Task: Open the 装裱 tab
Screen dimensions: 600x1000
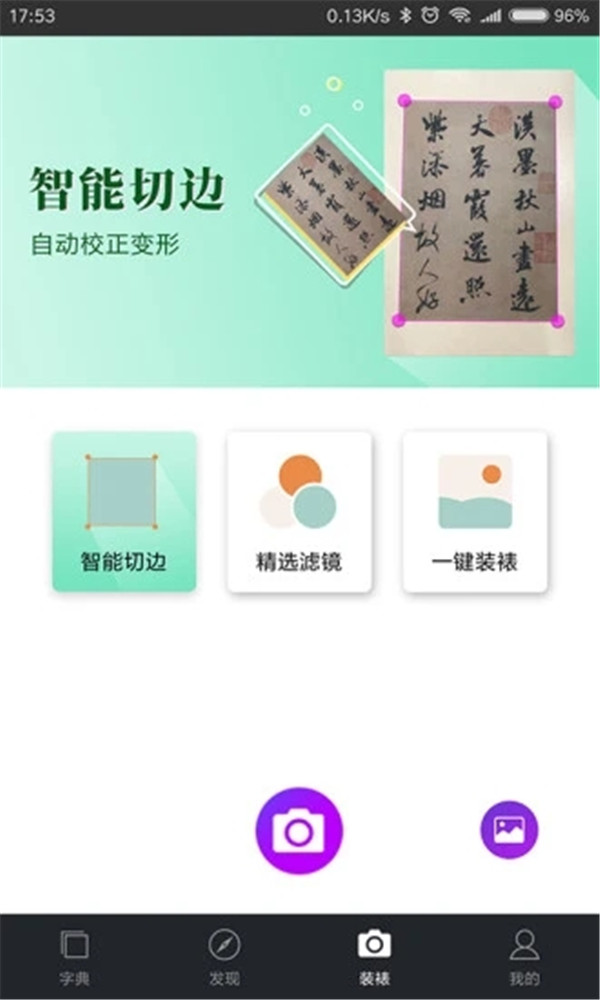Action: coord(374,957)
